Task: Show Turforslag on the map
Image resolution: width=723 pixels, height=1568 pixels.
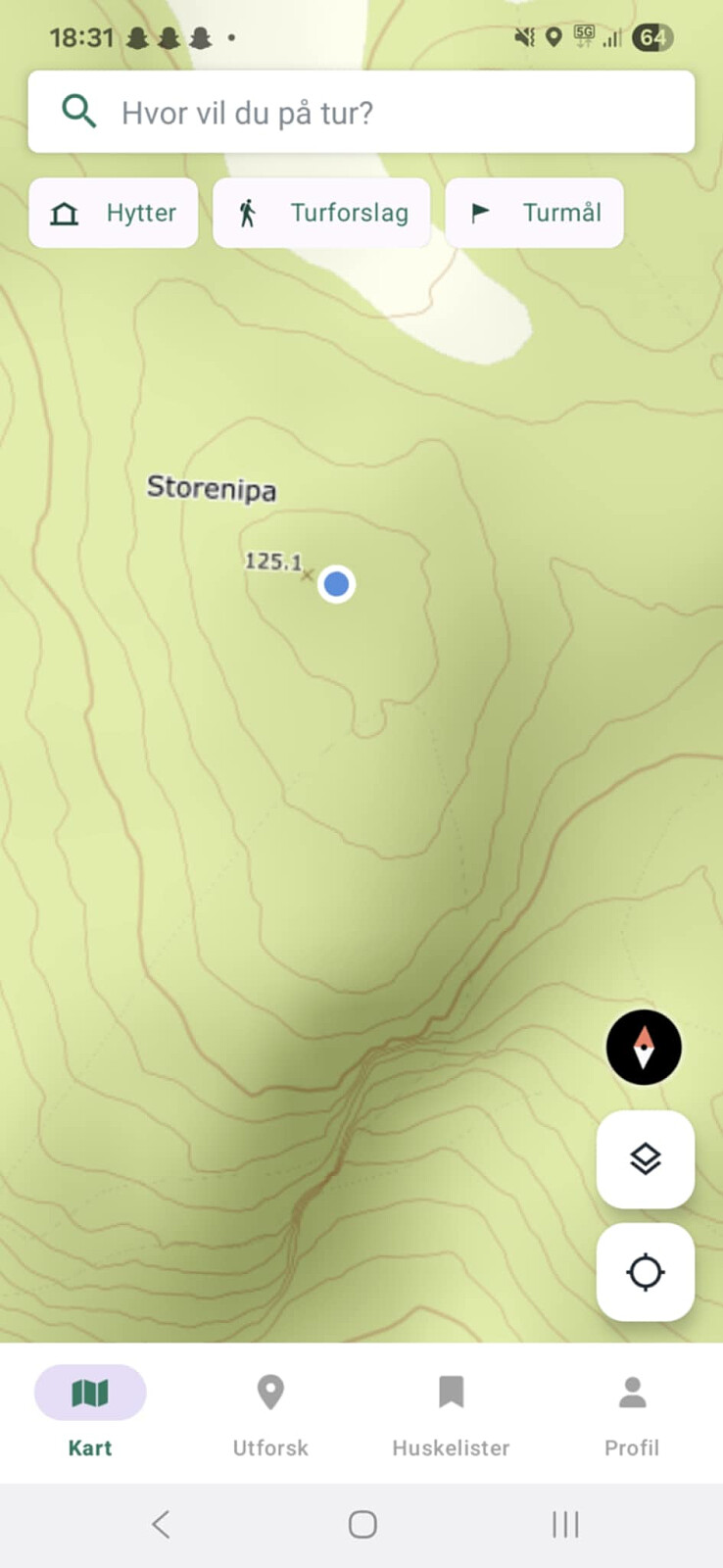Action: pyautogui.click(x=321, y=213)
